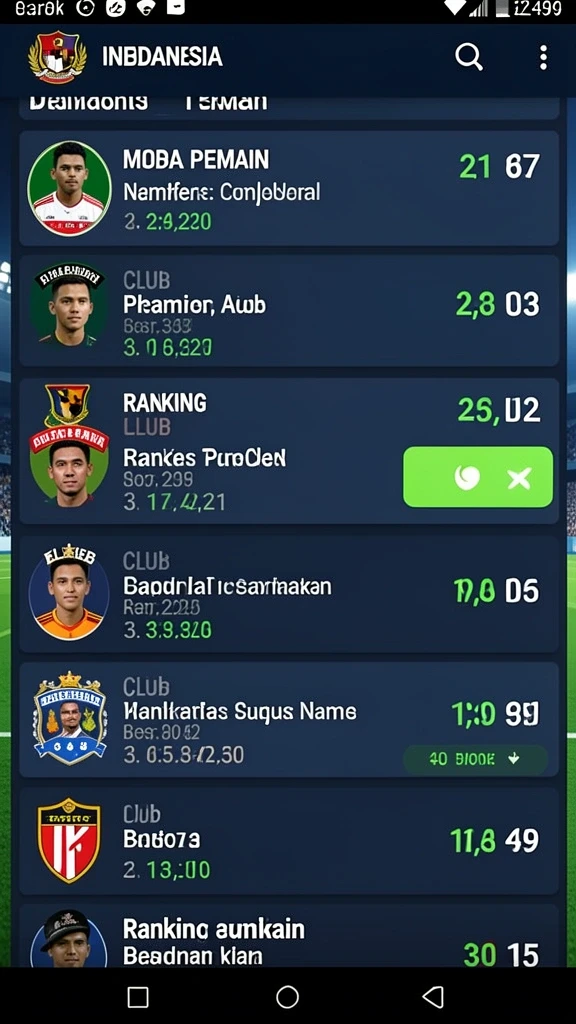Tap the green button on the Rankes PuroClen row
The image size is (576, 1024).
(x=478, y=477)
